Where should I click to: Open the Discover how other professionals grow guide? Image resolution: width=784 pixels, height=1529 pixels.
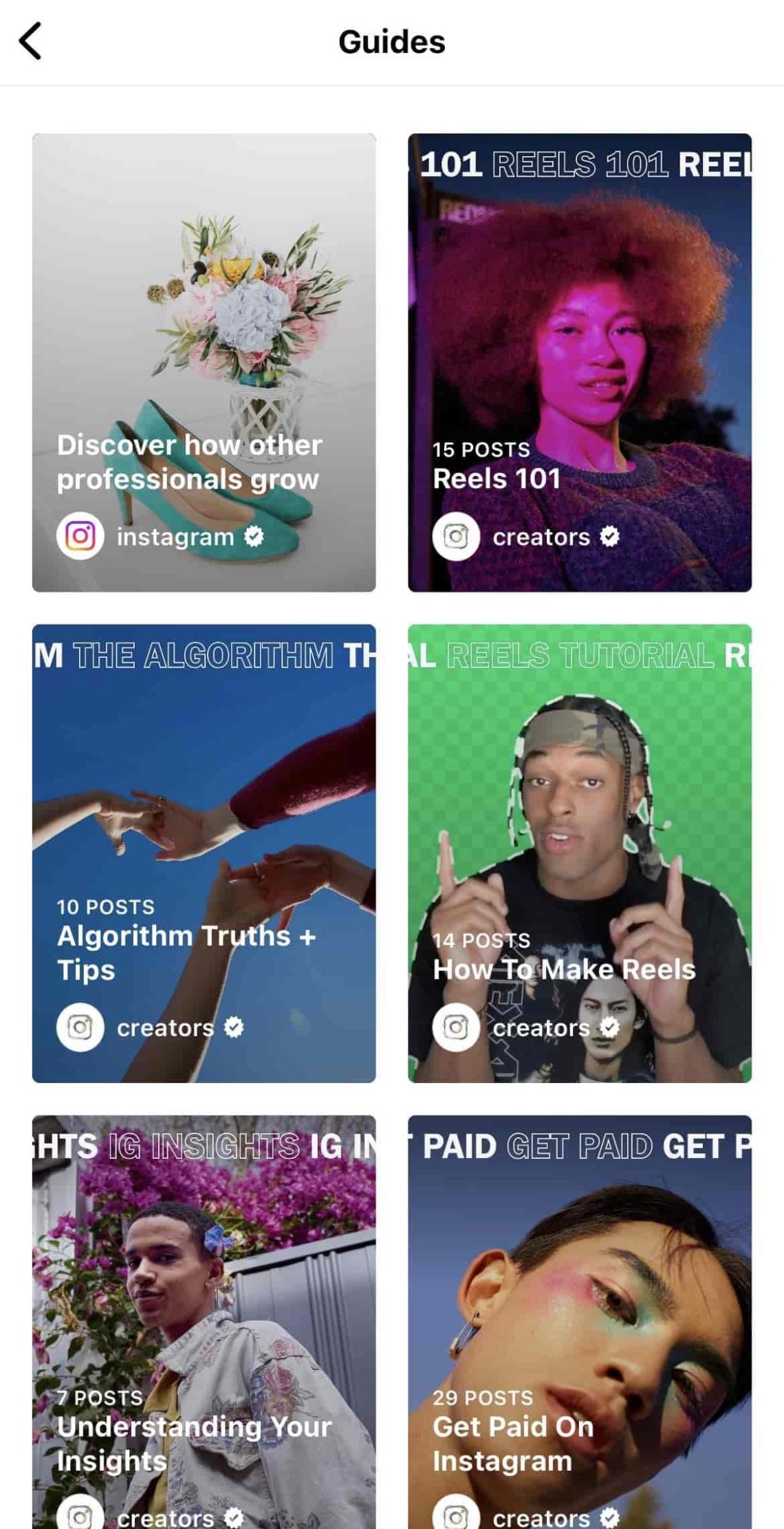point(204,363)
